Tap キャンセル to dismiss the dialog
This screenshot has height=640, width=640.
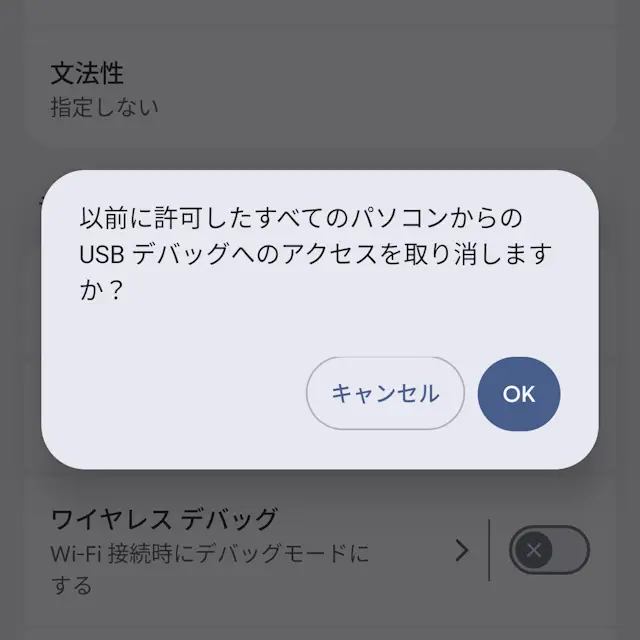click(385, 393)
